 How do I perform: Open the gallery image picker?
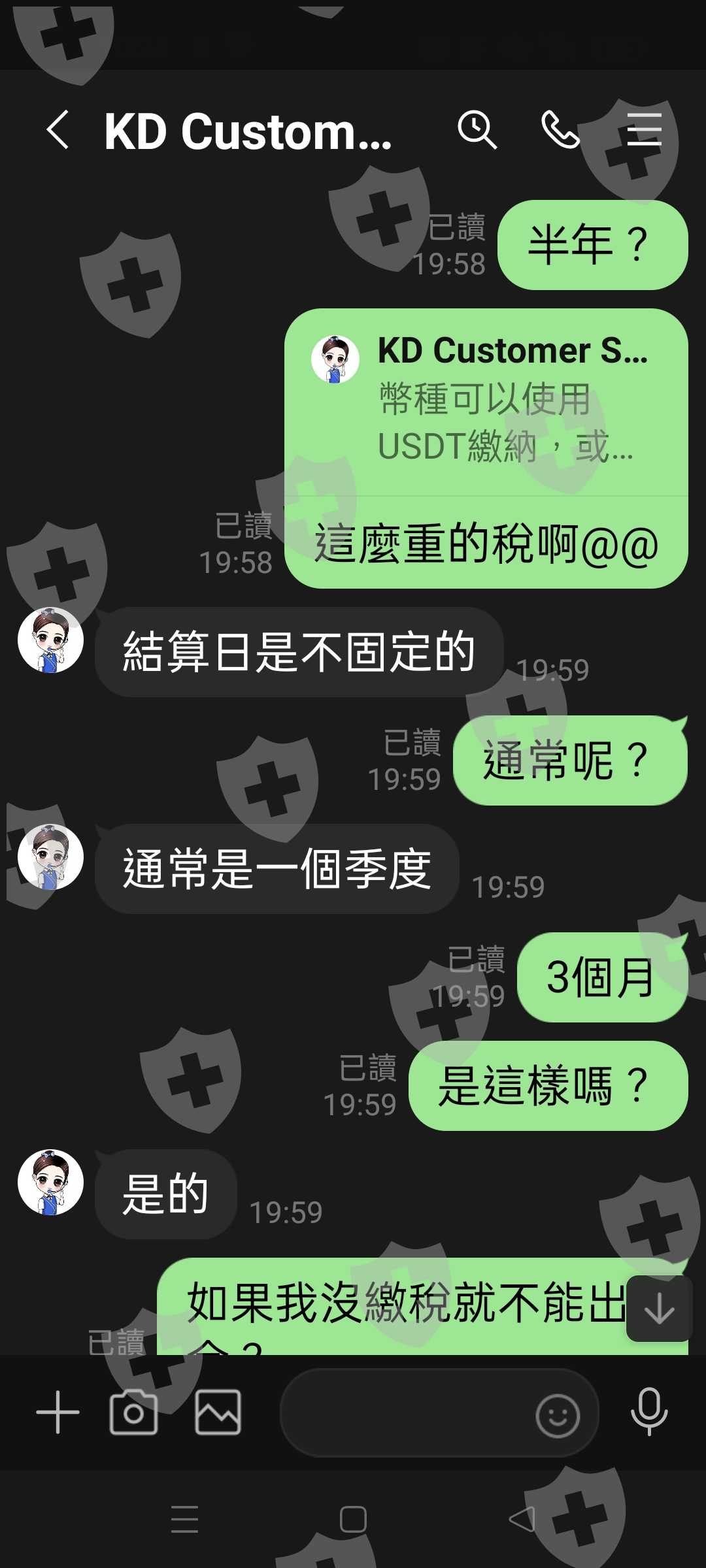[218, 1413]
